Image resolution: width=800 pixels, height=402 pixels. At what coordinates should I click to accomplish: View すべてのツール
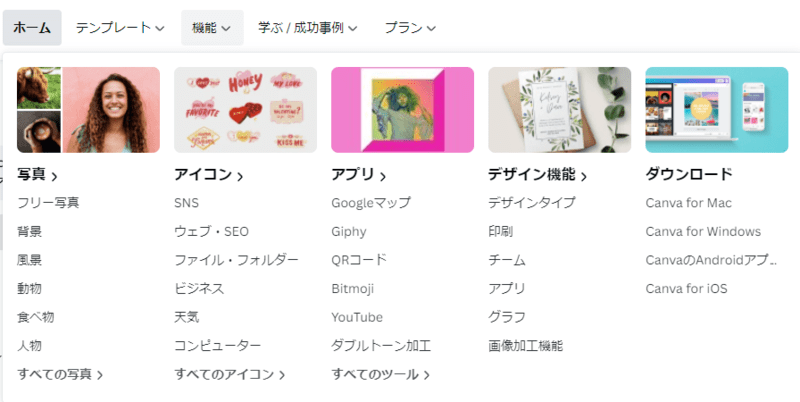tap(381, 375)
